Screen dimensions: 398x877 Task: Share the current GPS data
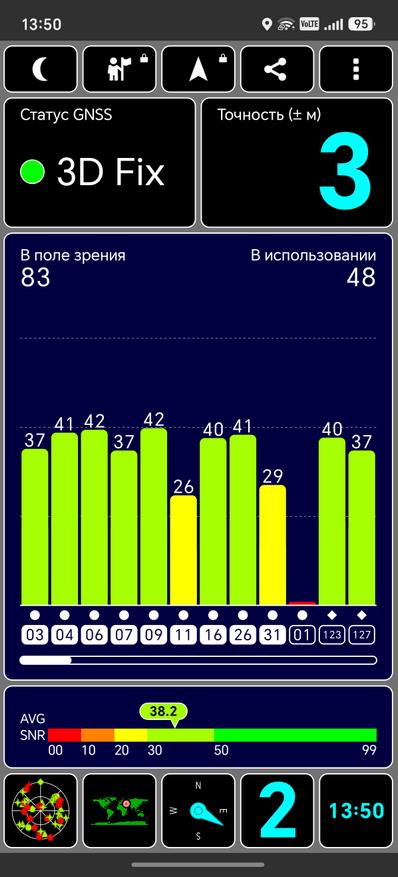tap(277, 69)
